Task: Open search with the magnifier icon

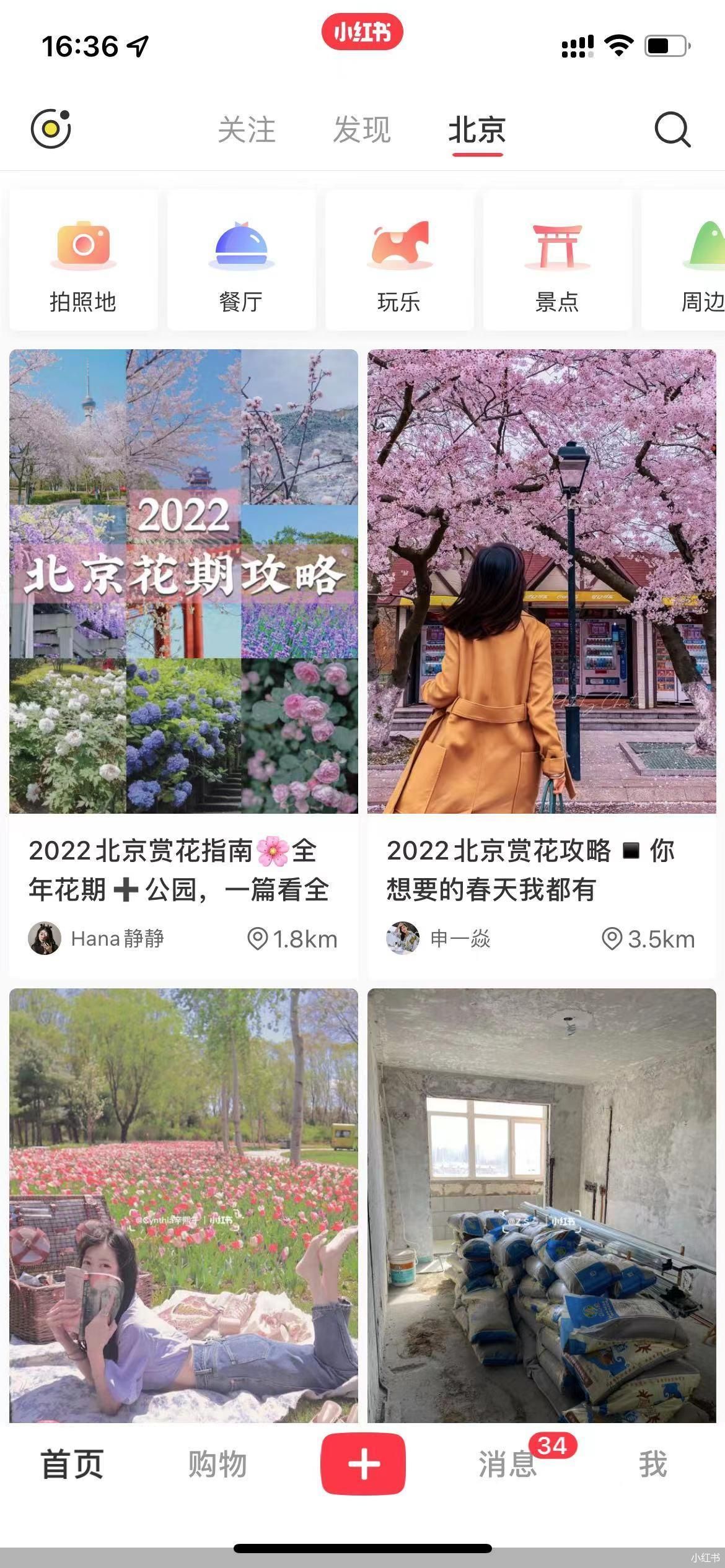Action: (672, 130)
